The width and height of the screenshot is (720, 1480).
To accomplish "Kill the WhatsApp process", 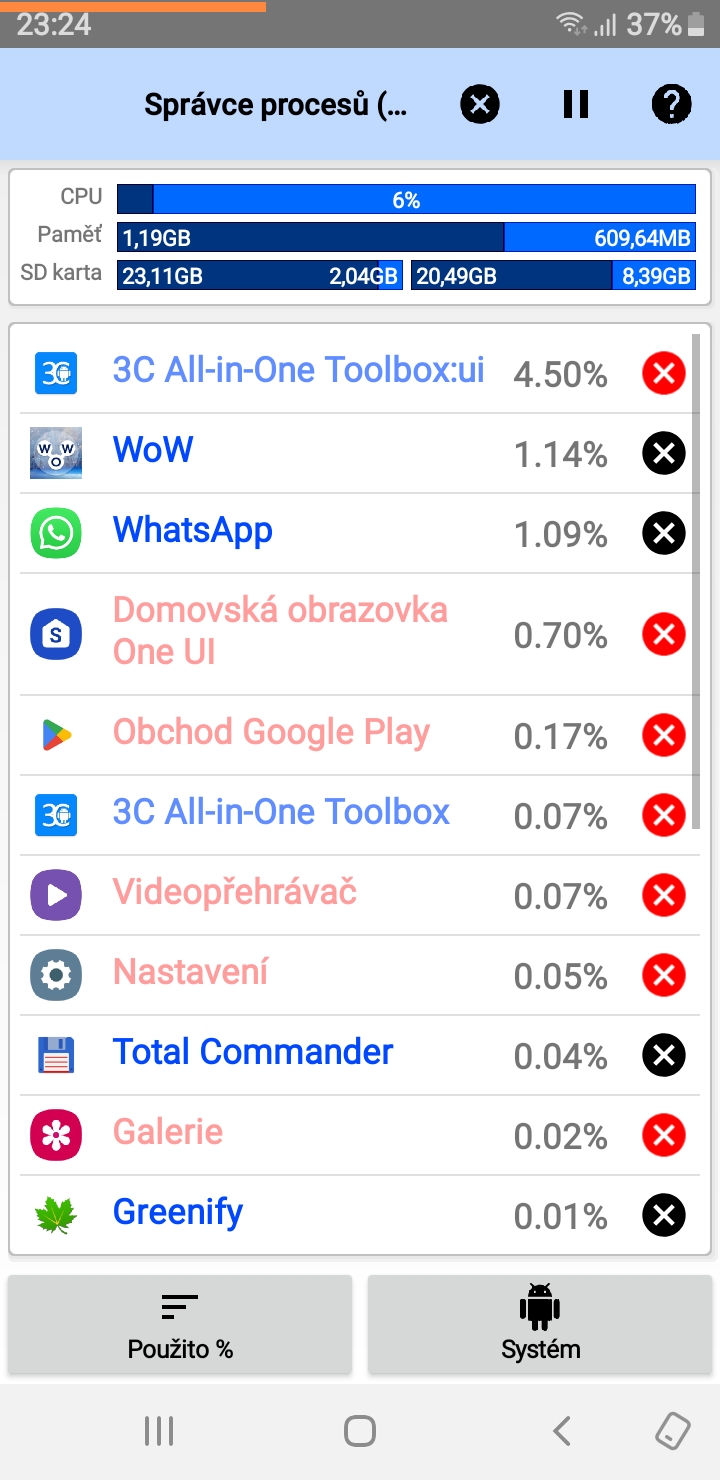I will [663, 534].
